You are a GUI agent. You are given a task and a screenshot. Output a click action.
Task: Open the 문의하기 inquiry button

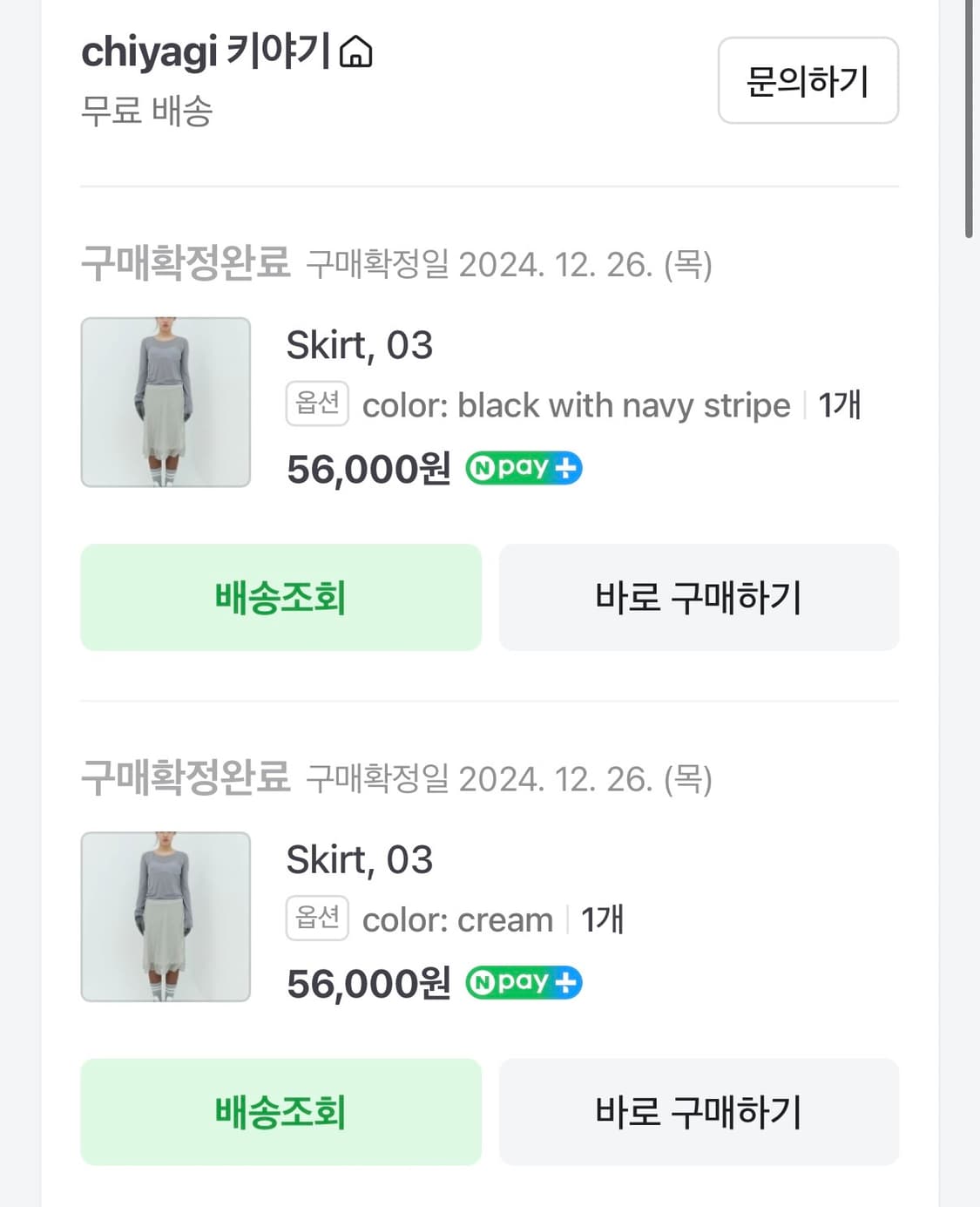(x=807, y=81)
